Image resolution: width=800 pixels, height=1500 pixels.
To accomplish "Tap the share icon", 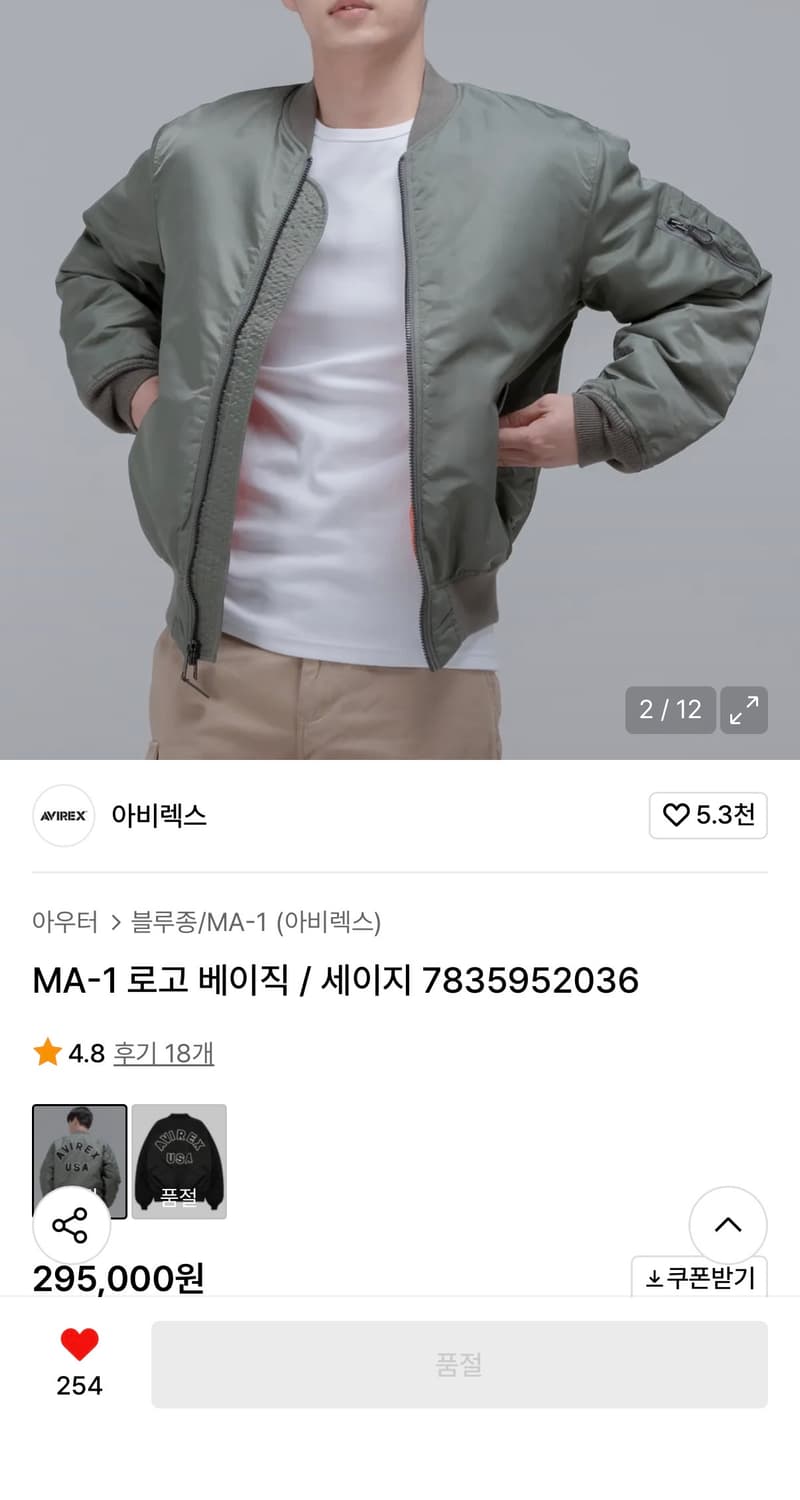I will coord(70,1224).
